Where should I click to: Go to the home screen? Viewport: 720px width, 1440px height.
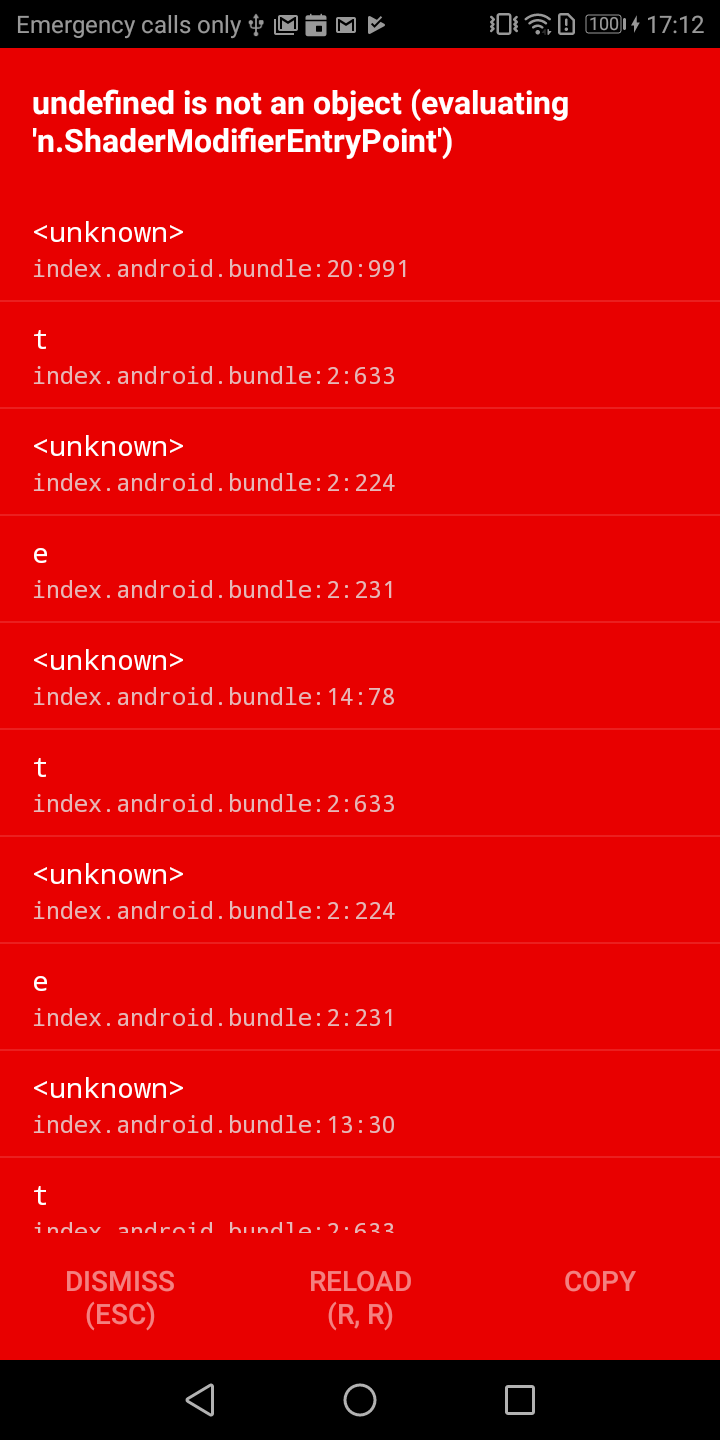tap(360, 1400)
